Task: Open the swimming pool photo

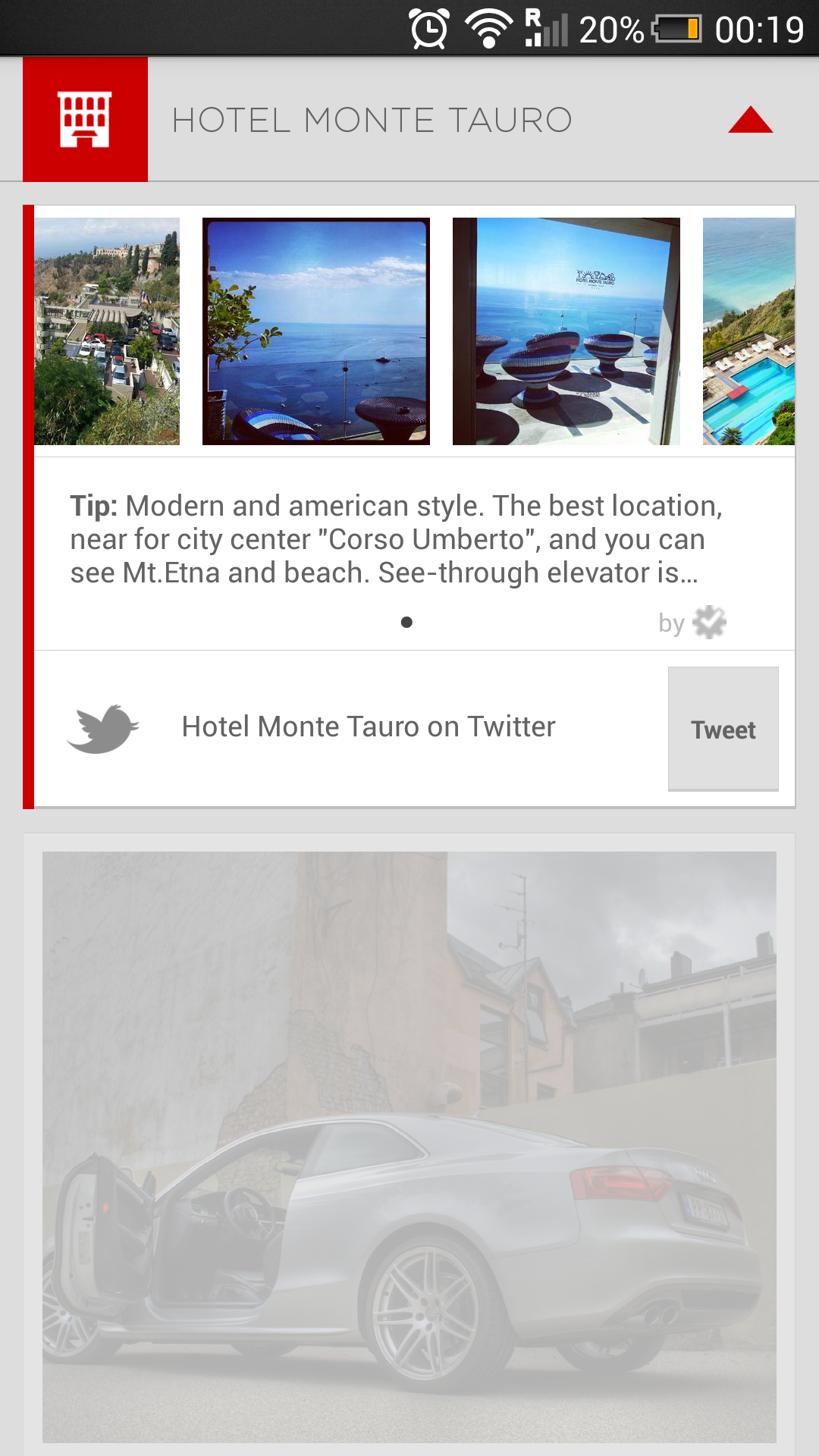Action: pyautogui.click(x=748, y=331)
